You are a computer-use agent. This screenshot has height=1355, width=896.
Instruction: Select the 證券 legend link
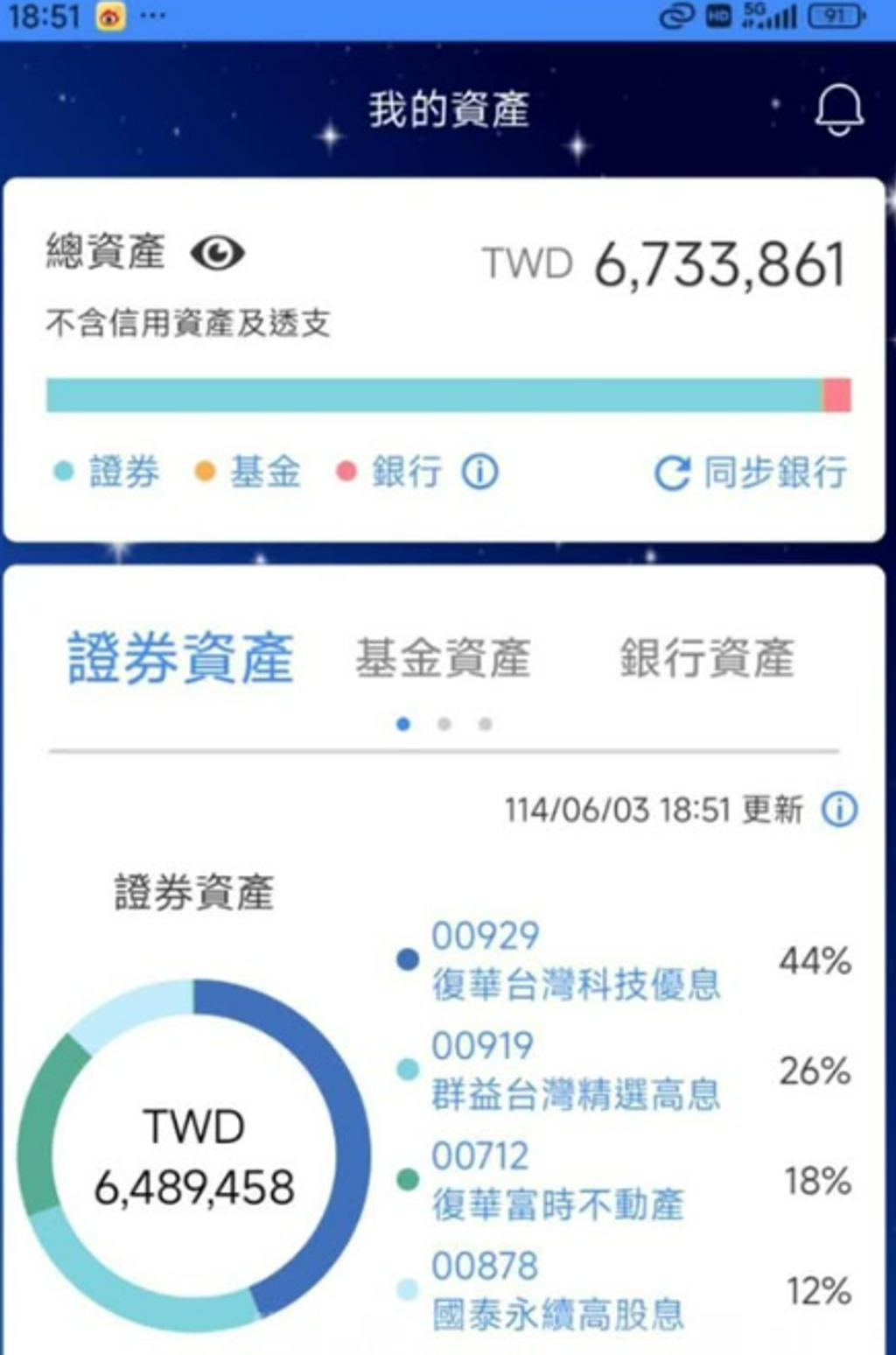pos(123,472)
